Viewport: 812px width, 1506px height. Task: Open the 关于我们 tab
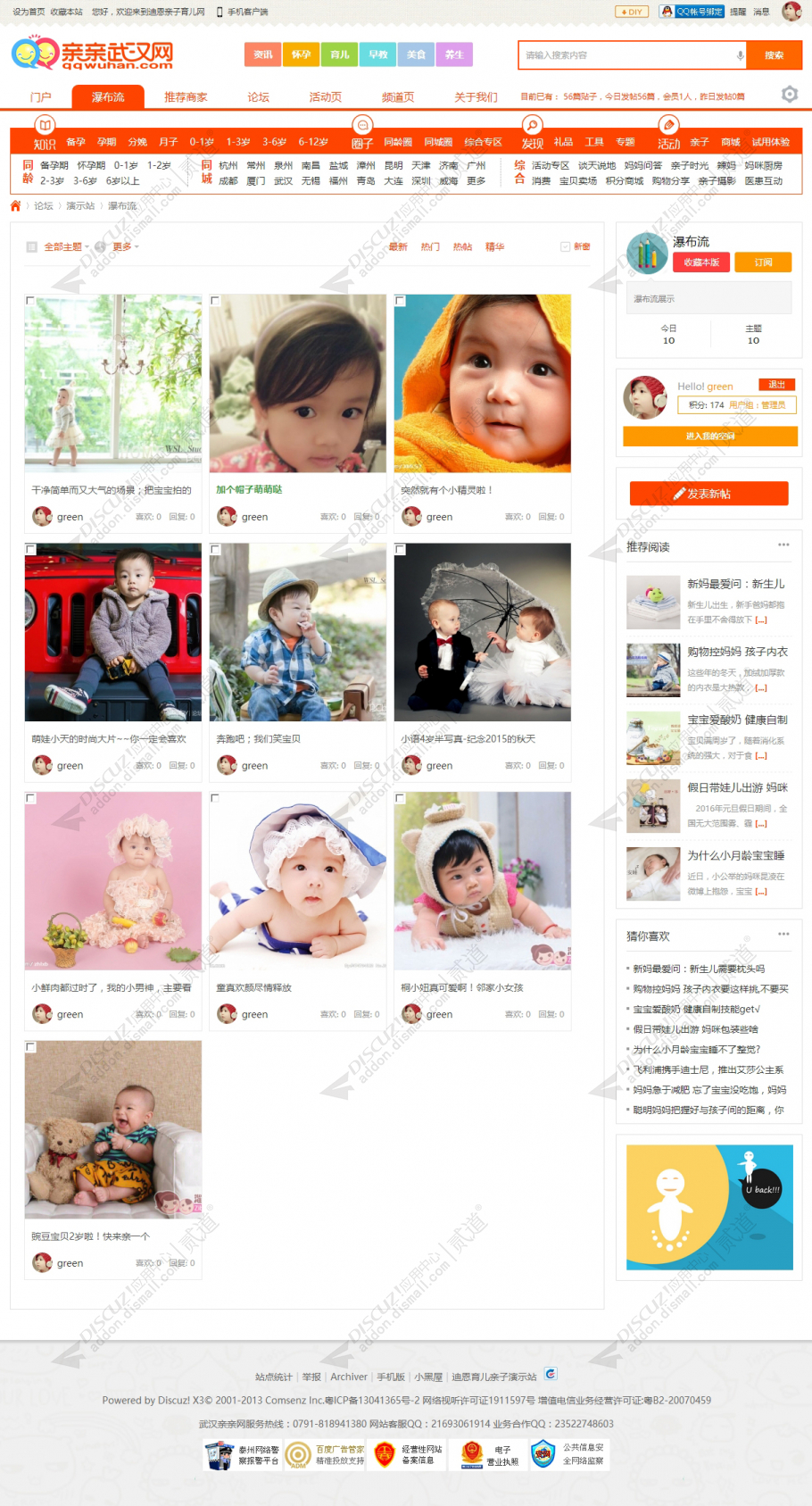coord(476,97)
